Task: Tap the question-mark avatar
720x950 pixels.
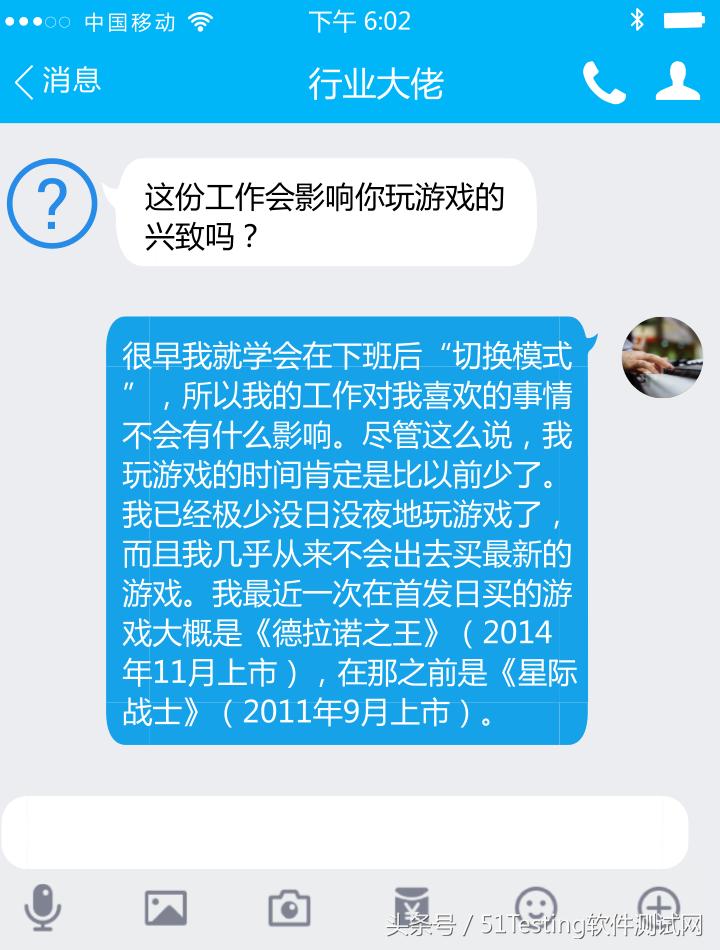Action: point(52,203)
